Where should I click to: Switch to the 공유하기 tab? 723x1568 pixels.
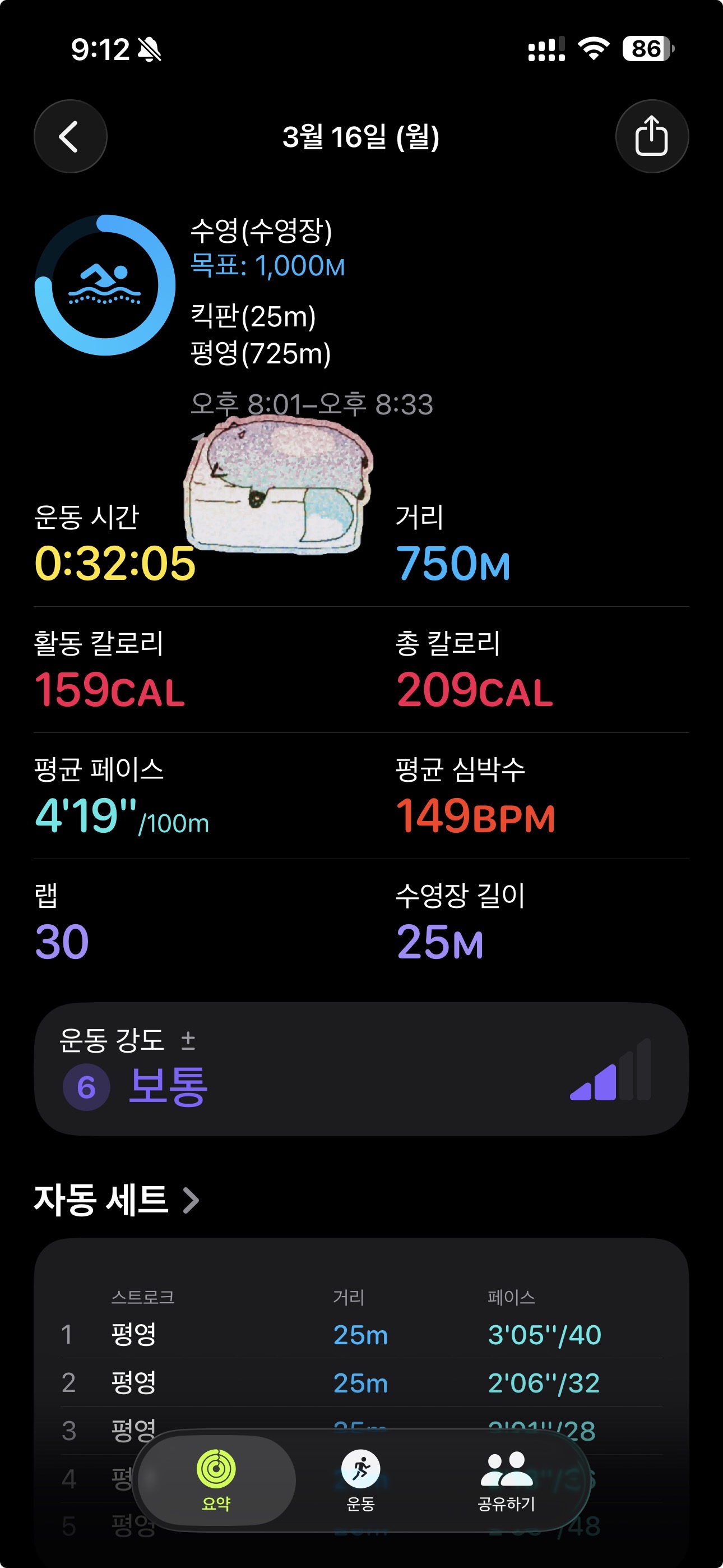click(x=506, y=1481)
